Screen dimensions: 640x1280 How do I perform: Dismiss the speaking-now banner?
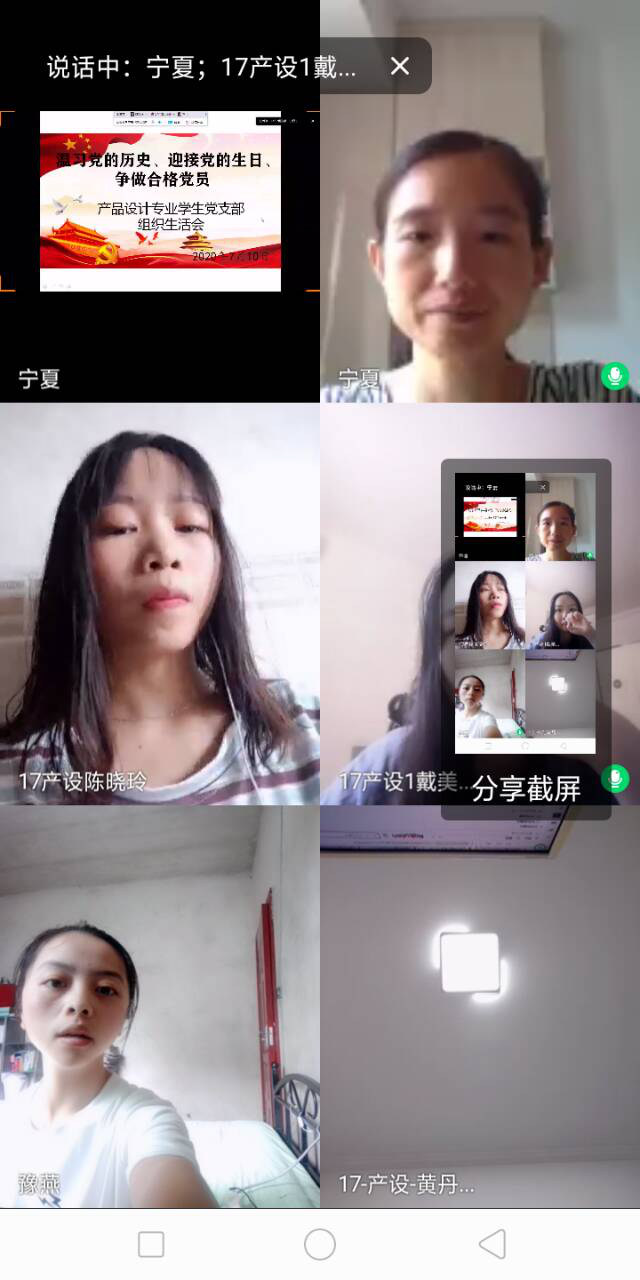click(x=400, y=66)
